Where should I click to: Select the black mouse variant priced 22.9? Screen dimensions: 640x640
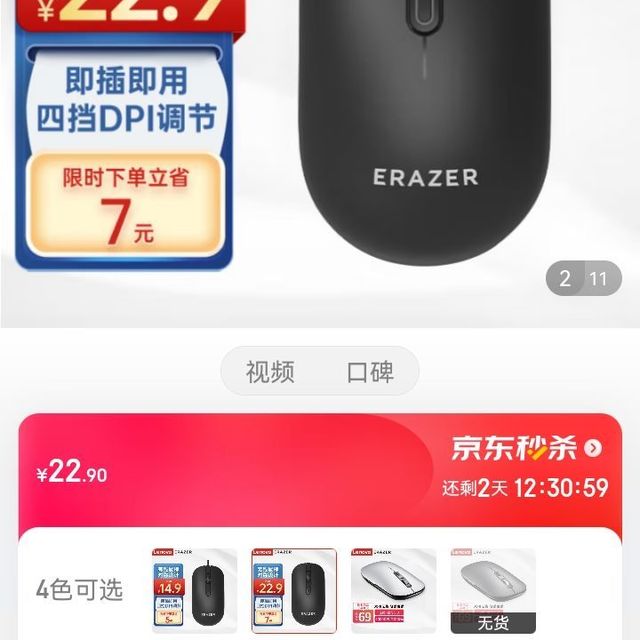coord(294,590)
